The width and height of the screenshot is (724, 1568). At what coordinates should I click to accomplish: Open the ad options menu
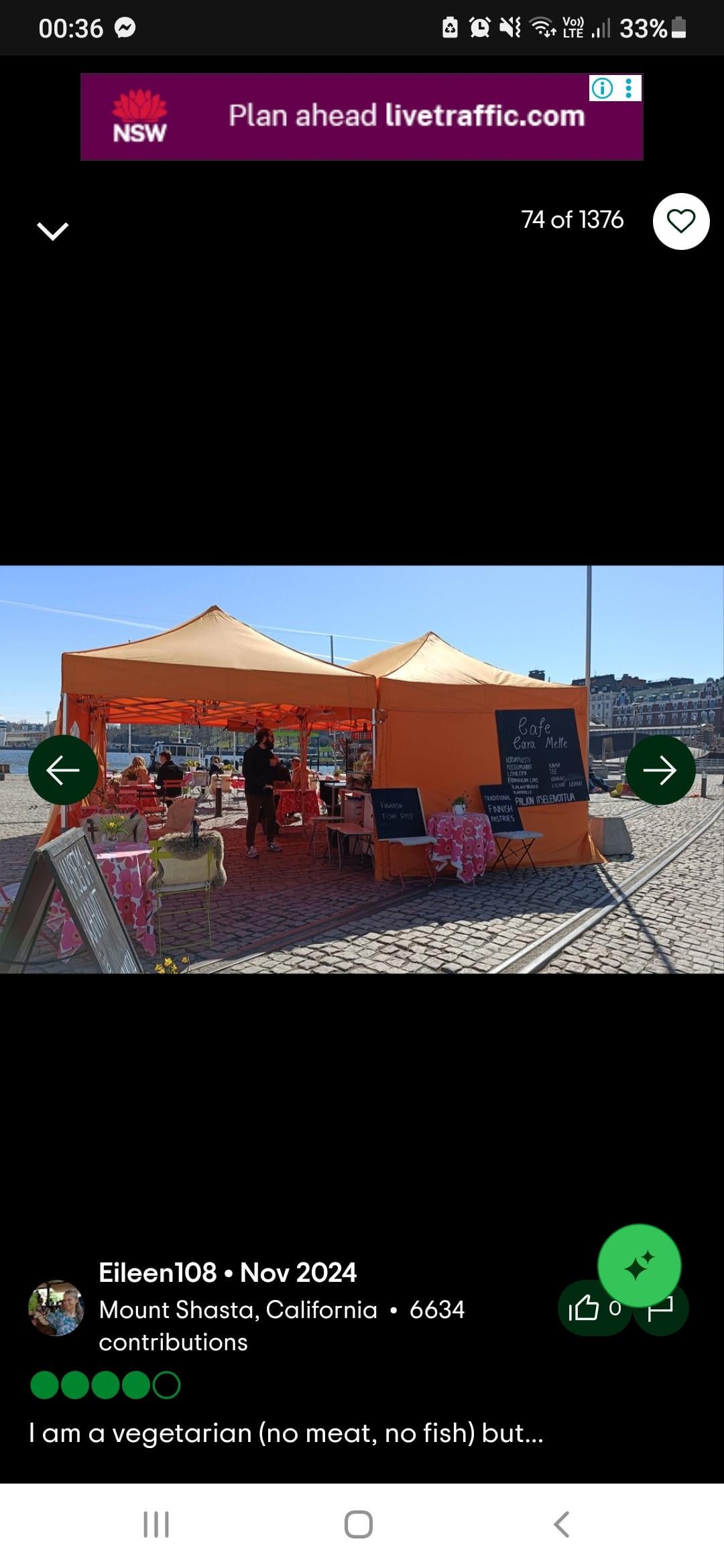pyautogui.click(x=629, y=88)
